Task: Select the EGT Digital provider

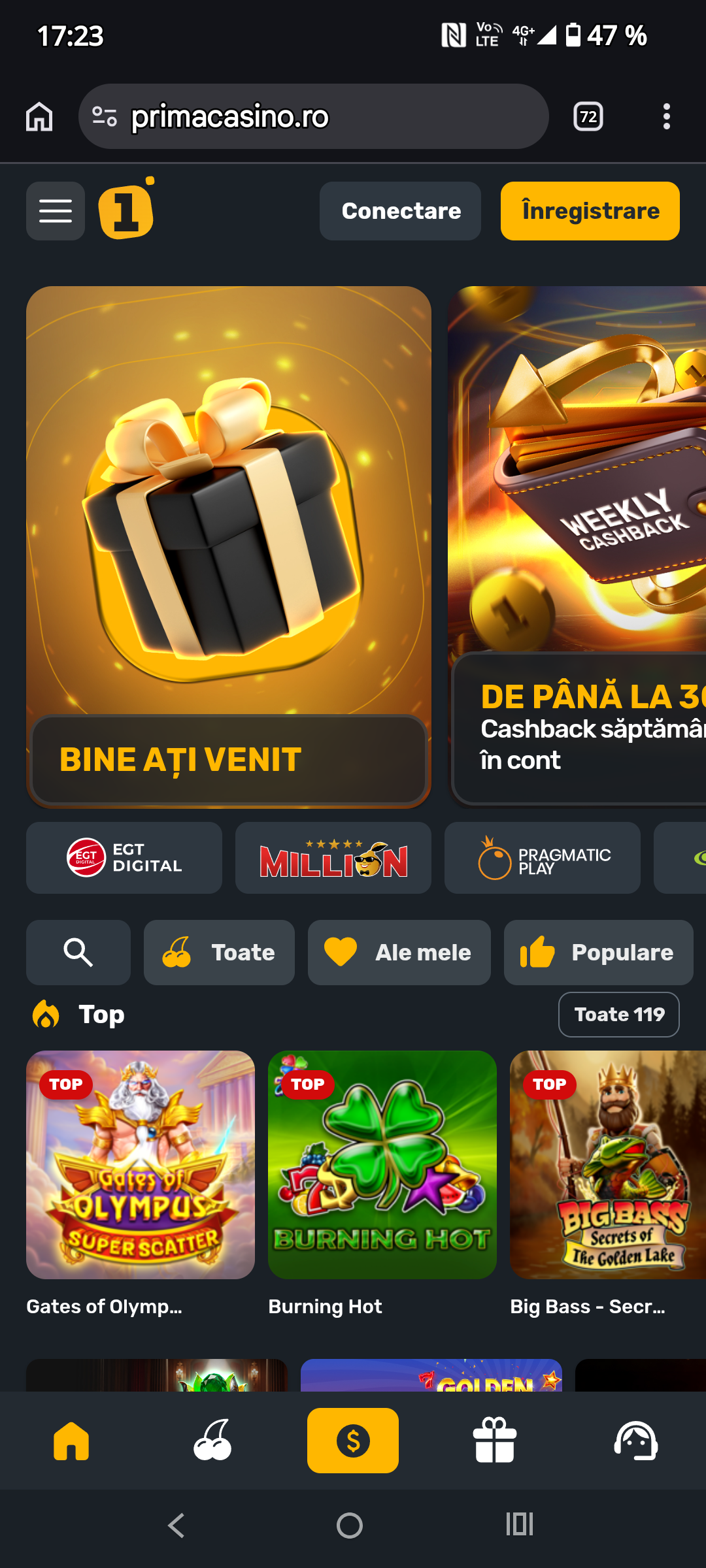Action: click(x=124, y=858)
